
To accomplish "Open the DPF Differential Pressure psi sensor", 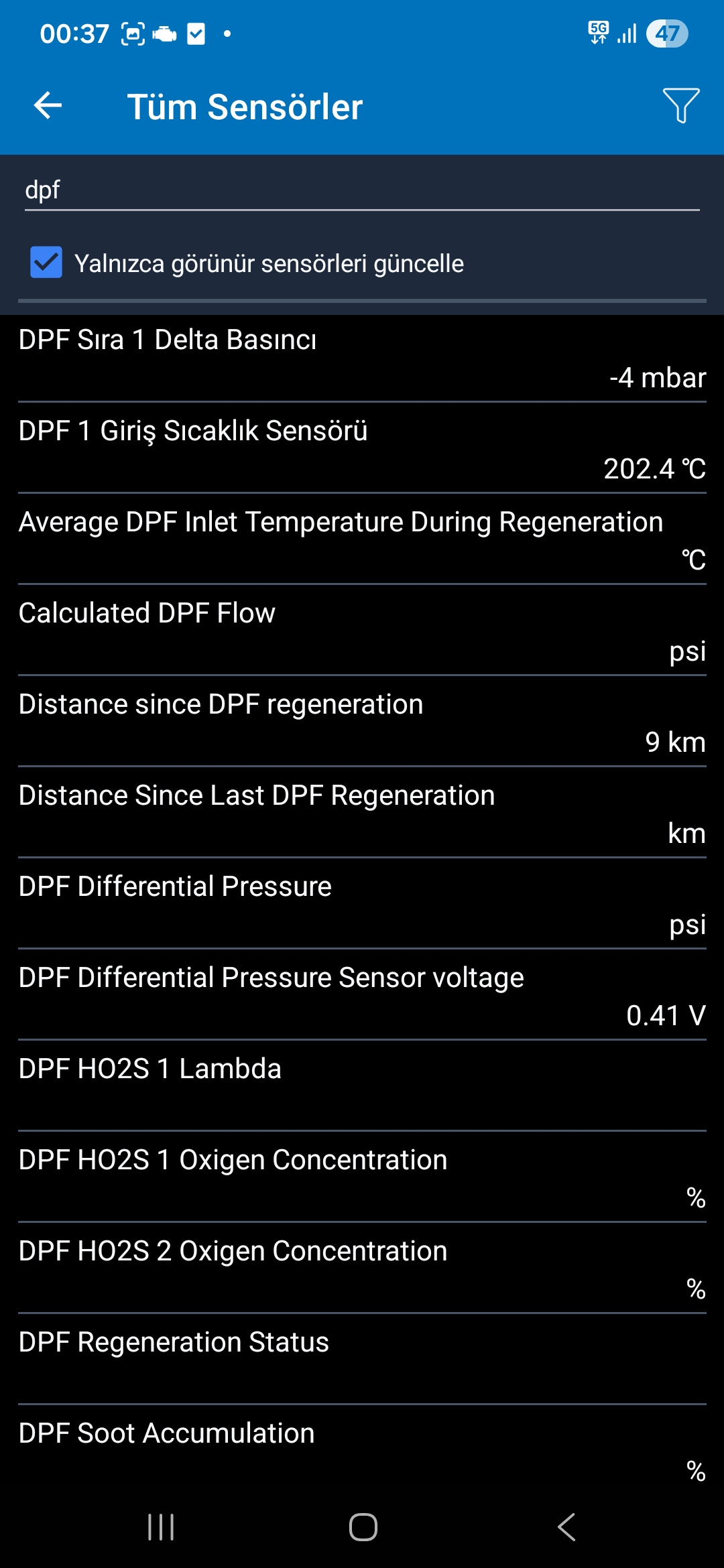I will point(362,905).
